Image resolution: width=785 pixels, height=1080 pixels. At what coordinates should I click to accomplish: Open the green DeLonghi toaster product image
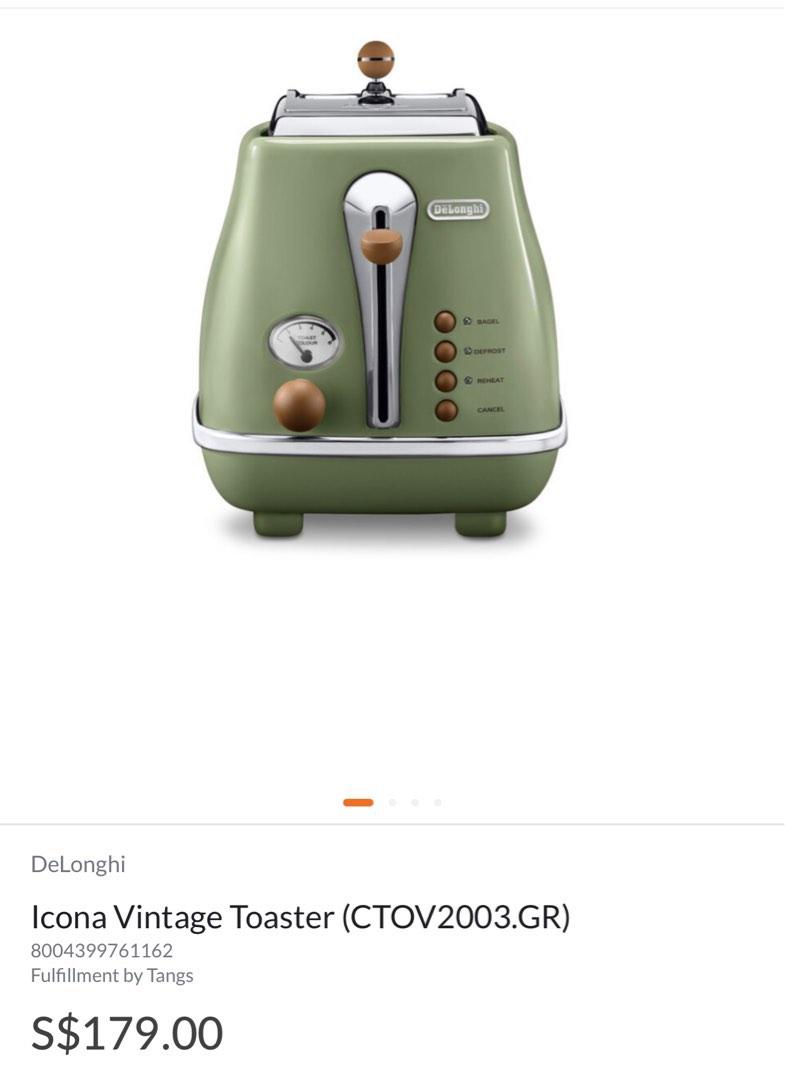click(x=380, y=300)
